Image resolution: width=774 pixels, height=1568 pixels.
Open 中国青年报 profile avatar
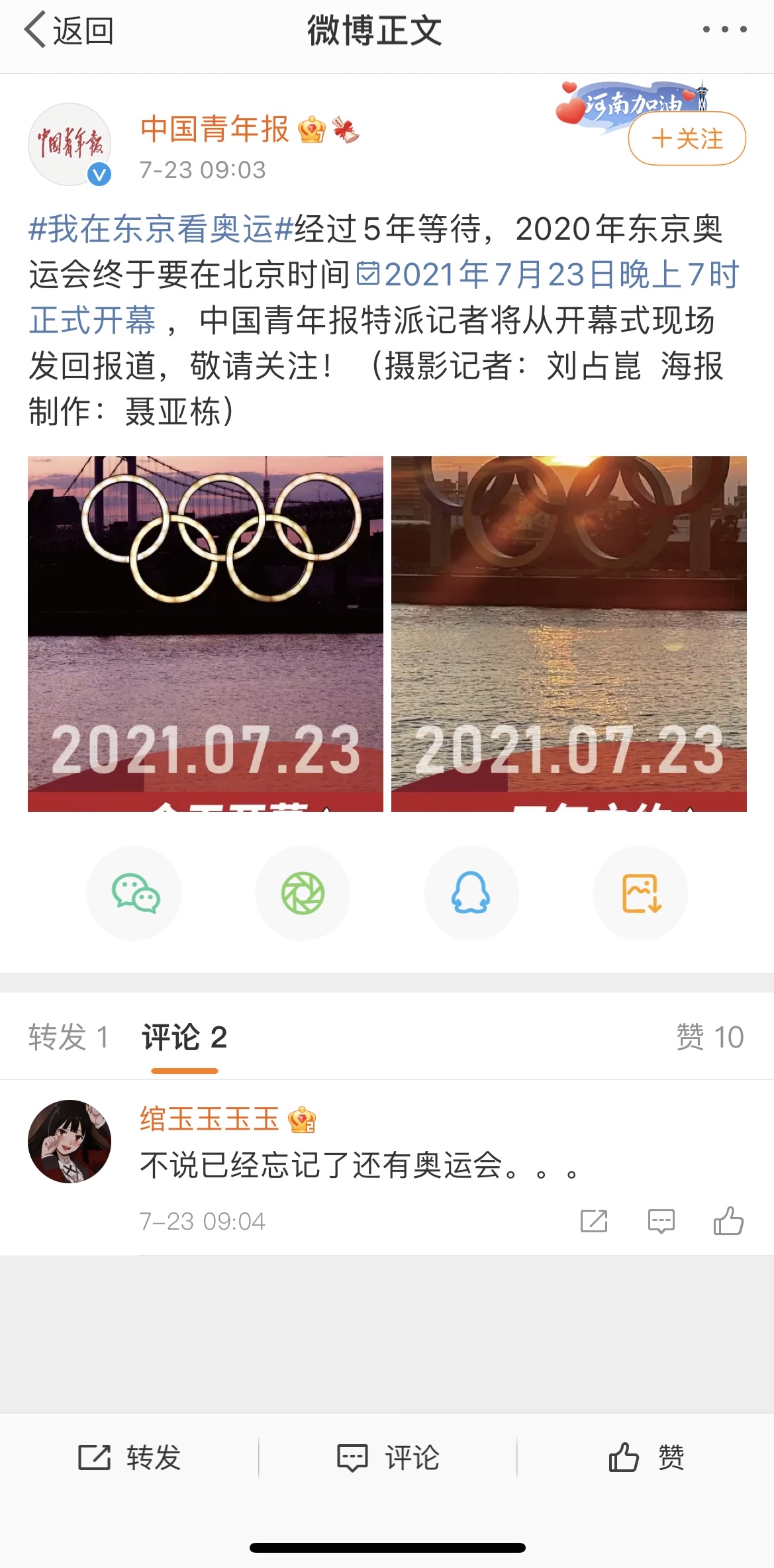[70, 144]
